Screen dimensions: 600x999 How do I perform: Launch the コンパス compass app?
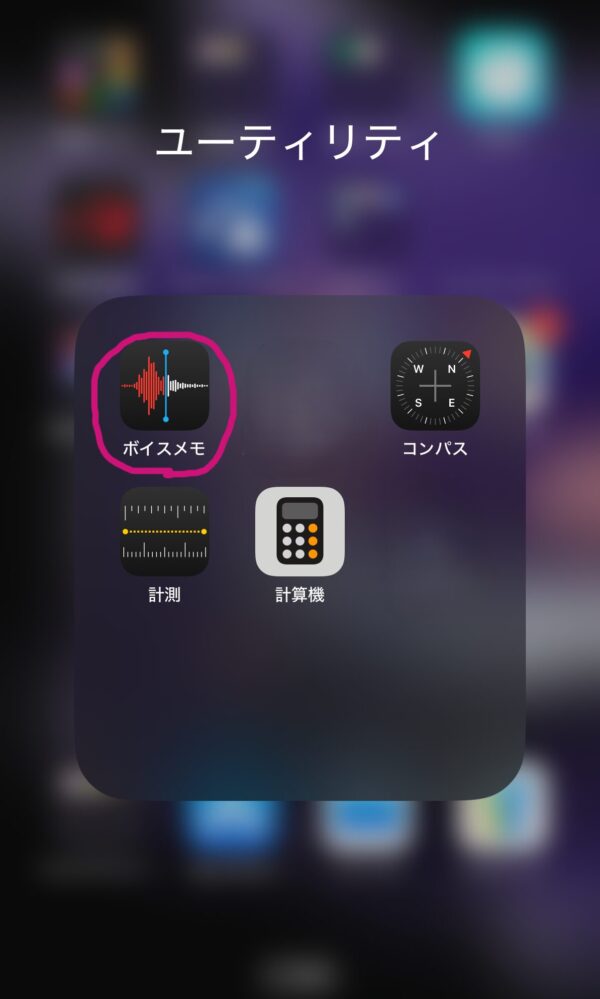pos(435,386)
